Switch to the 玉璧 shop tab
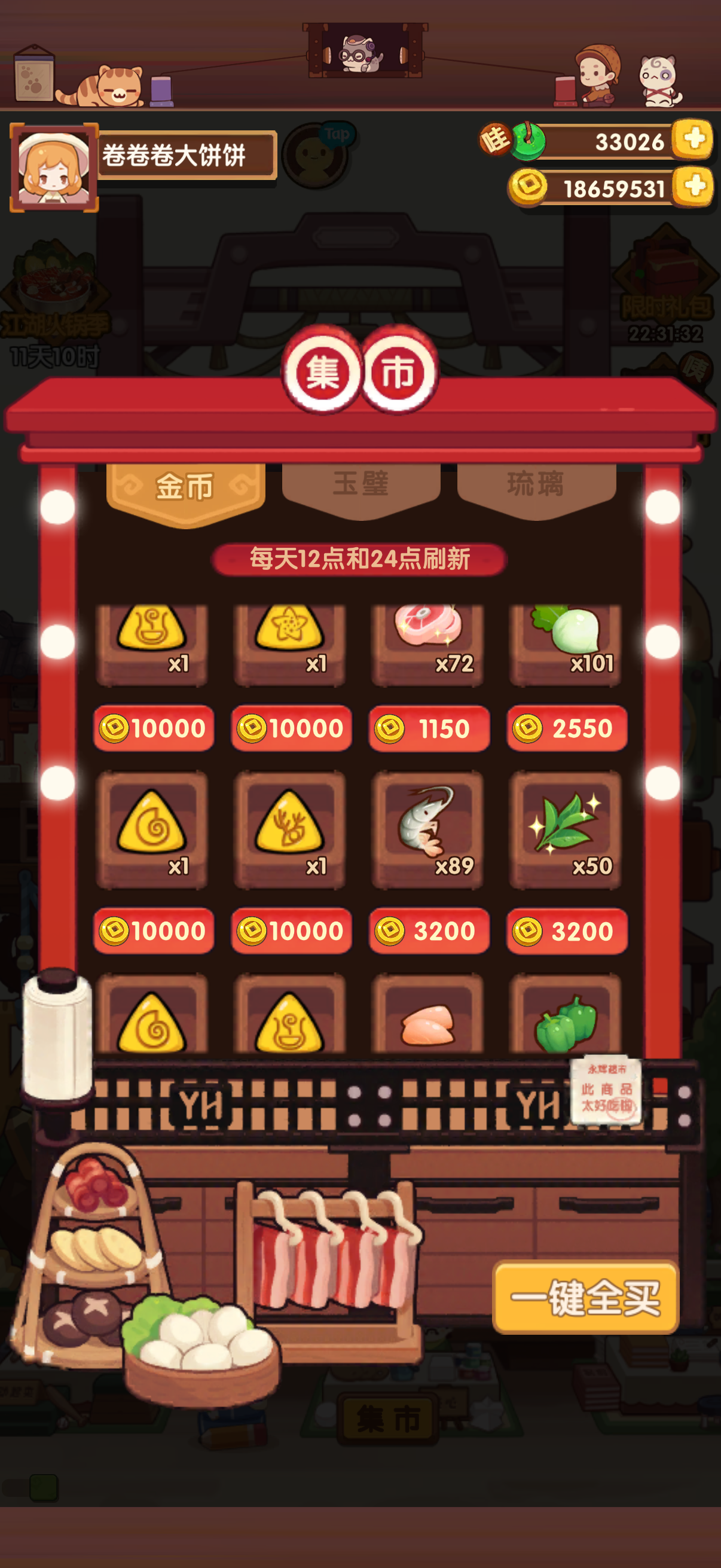This screenshot has width=721, height=1568. (360, 484)
